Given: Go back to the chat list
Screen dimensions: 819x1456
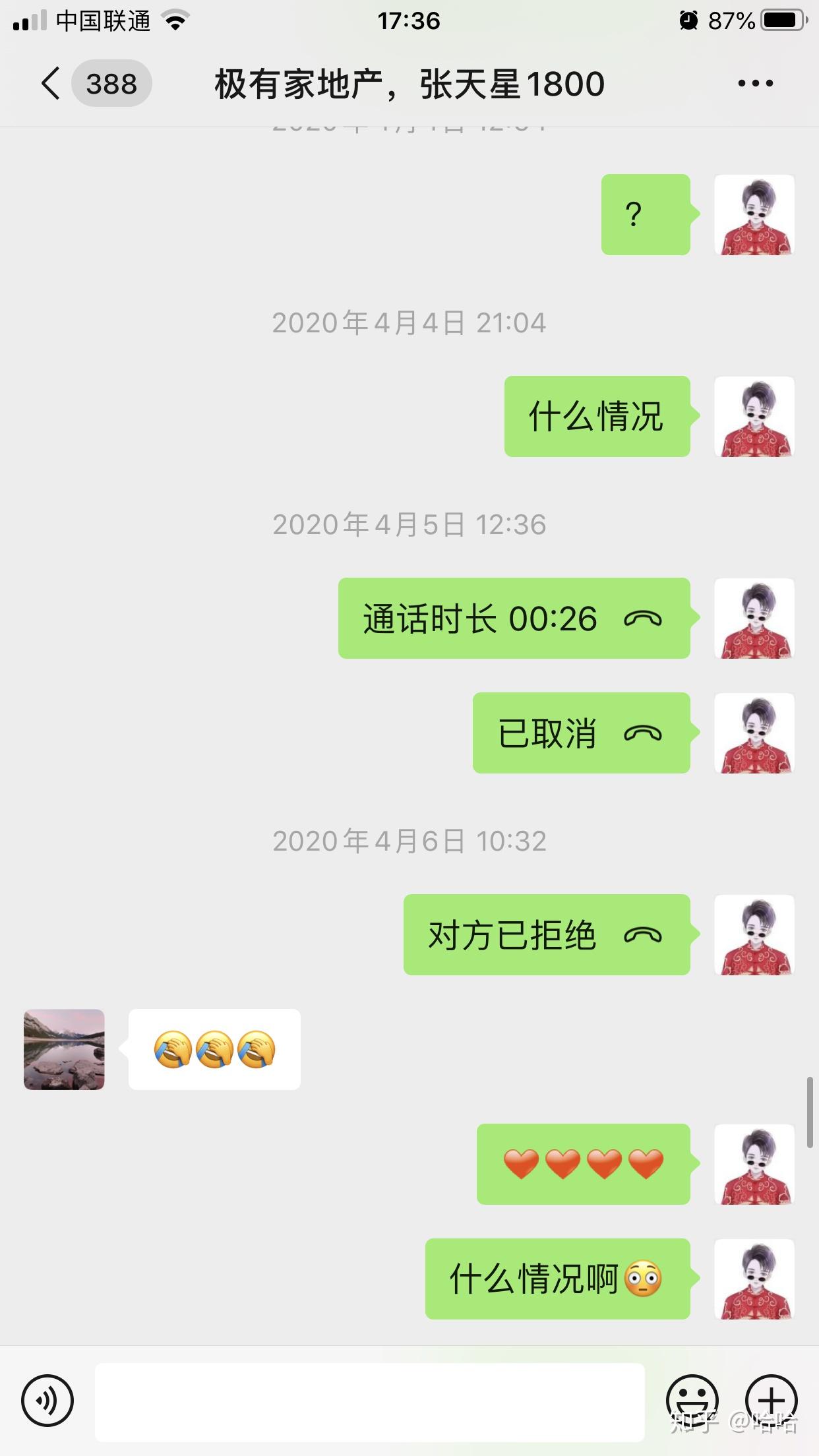Looking at the screenshot, I should pos(51,84).
